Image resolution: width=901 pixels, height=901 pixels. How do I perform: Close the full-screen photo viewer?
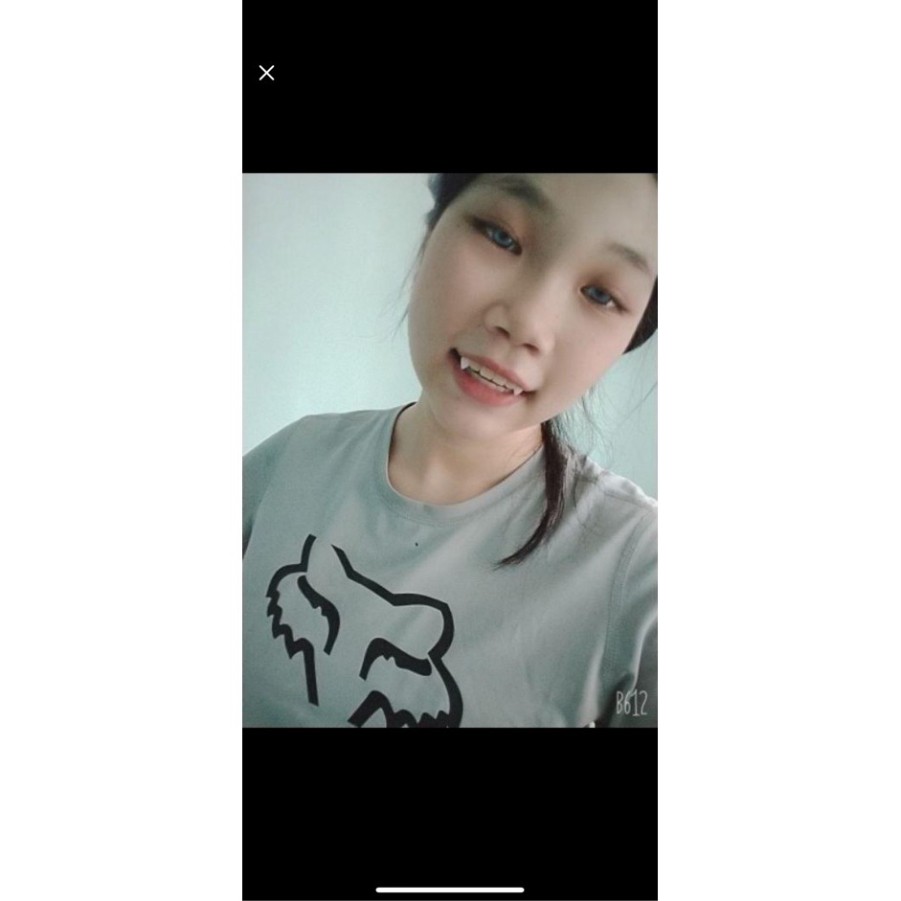(267, 73)
